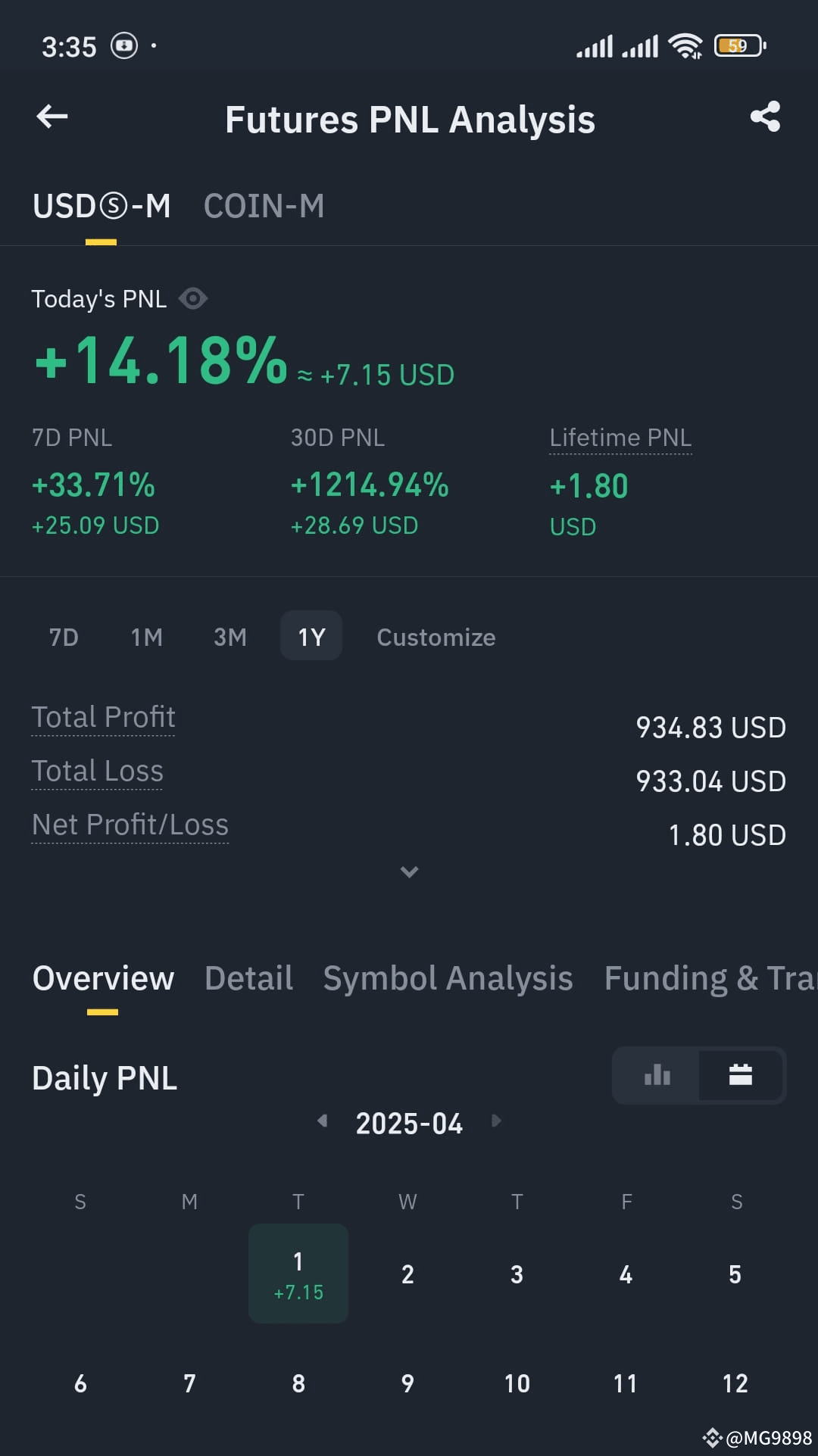Share the Futures PNL Analysis
818x1456 pixels.
click(x=765, y=117)
